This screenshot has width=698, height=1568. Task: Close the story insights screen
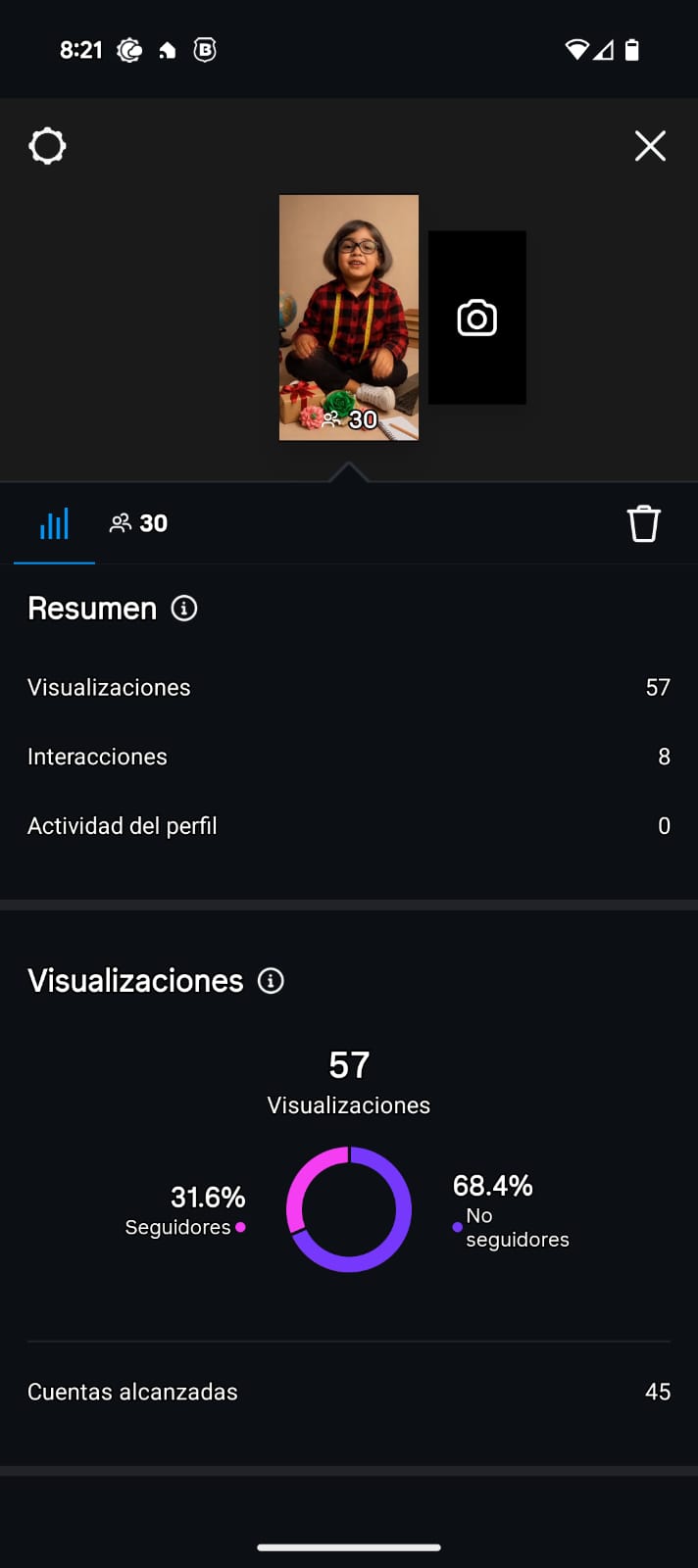(650, 146)
